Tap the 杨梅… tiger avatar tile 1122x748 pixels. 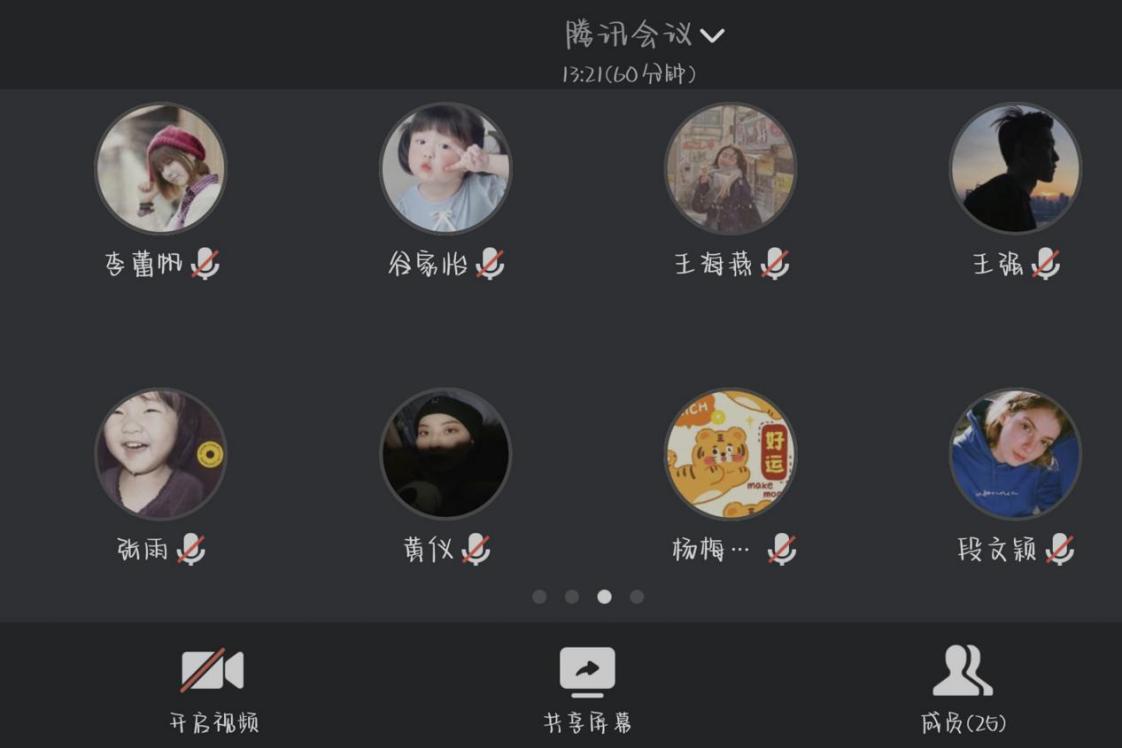(x=730, y=454)
